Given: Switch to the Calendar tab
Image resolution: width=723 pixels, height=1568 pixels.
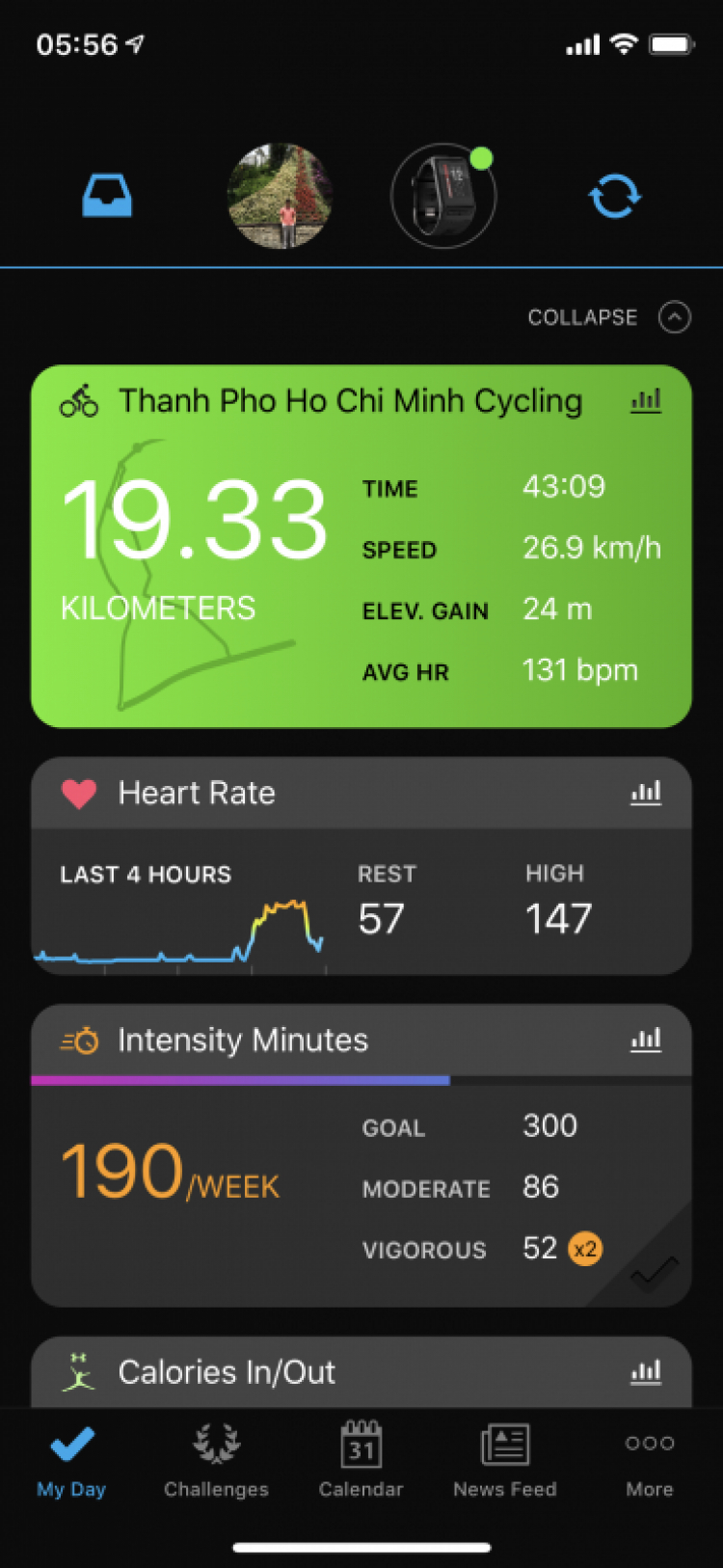Looking at the screenshot, I should click(x=361, y=1461).
